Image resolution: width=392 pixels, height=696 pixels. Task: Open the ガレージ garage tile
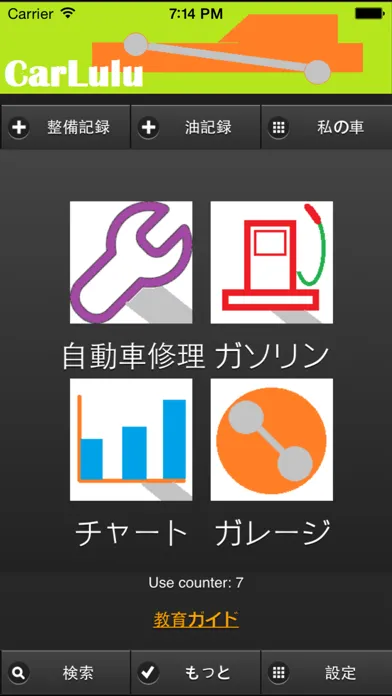(272, 439)
